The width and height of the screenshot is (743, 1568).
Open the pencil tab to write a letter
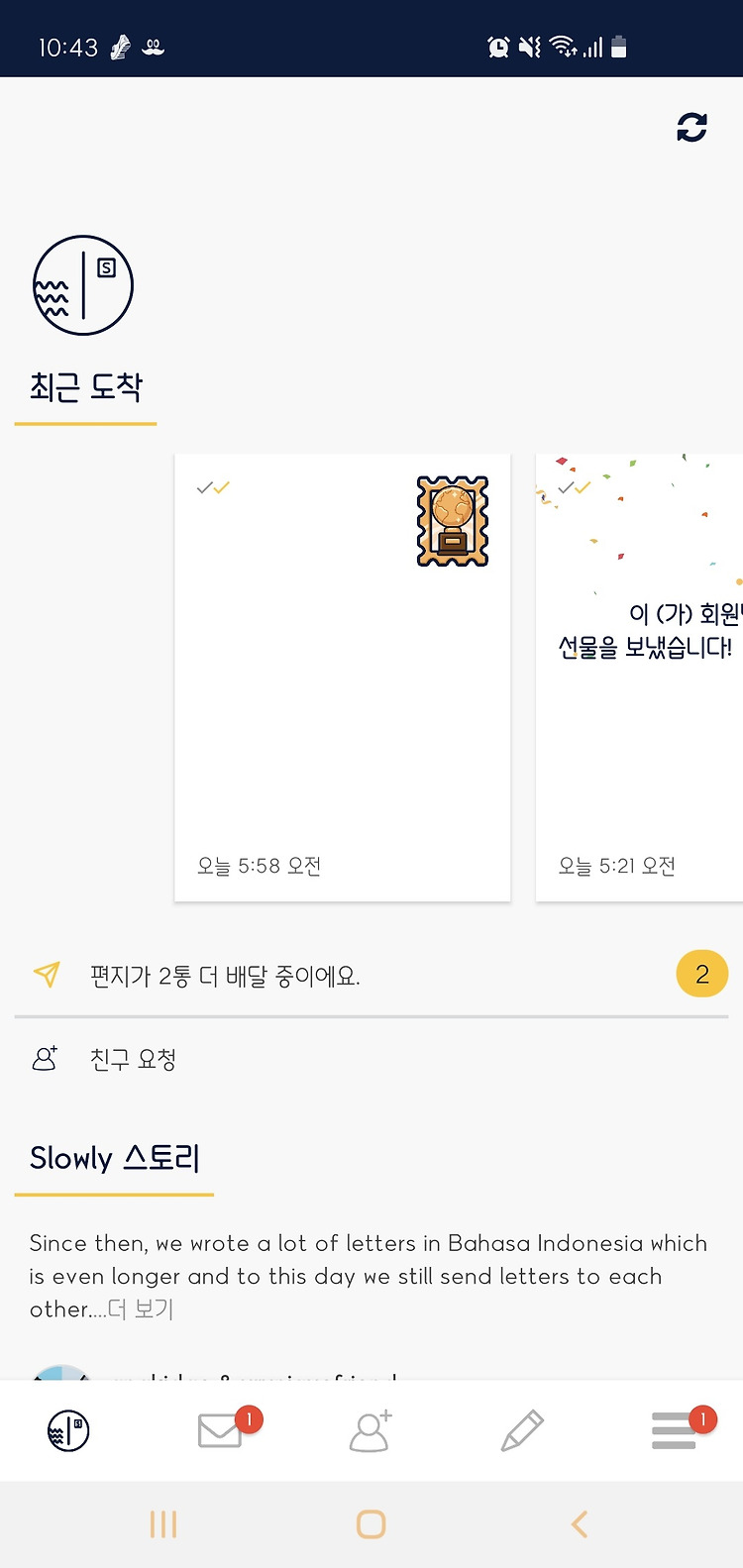(x=522, y=1430)
